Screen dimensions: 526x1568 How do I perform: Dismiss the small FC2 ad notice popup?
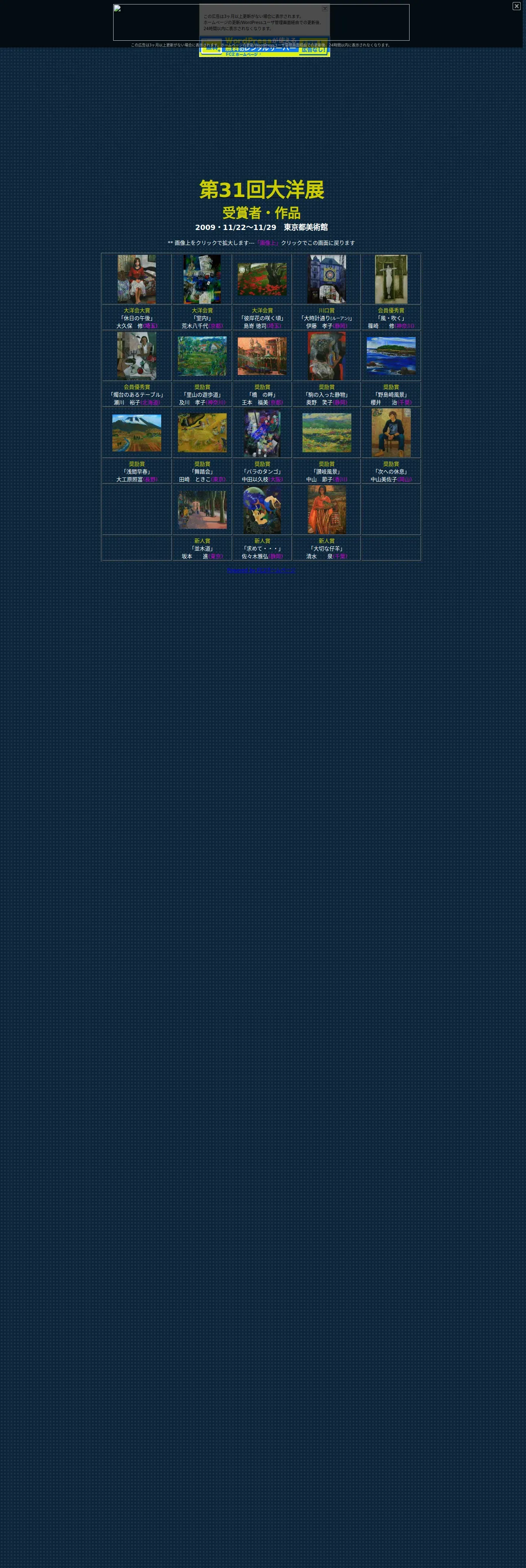coord(325,9)
